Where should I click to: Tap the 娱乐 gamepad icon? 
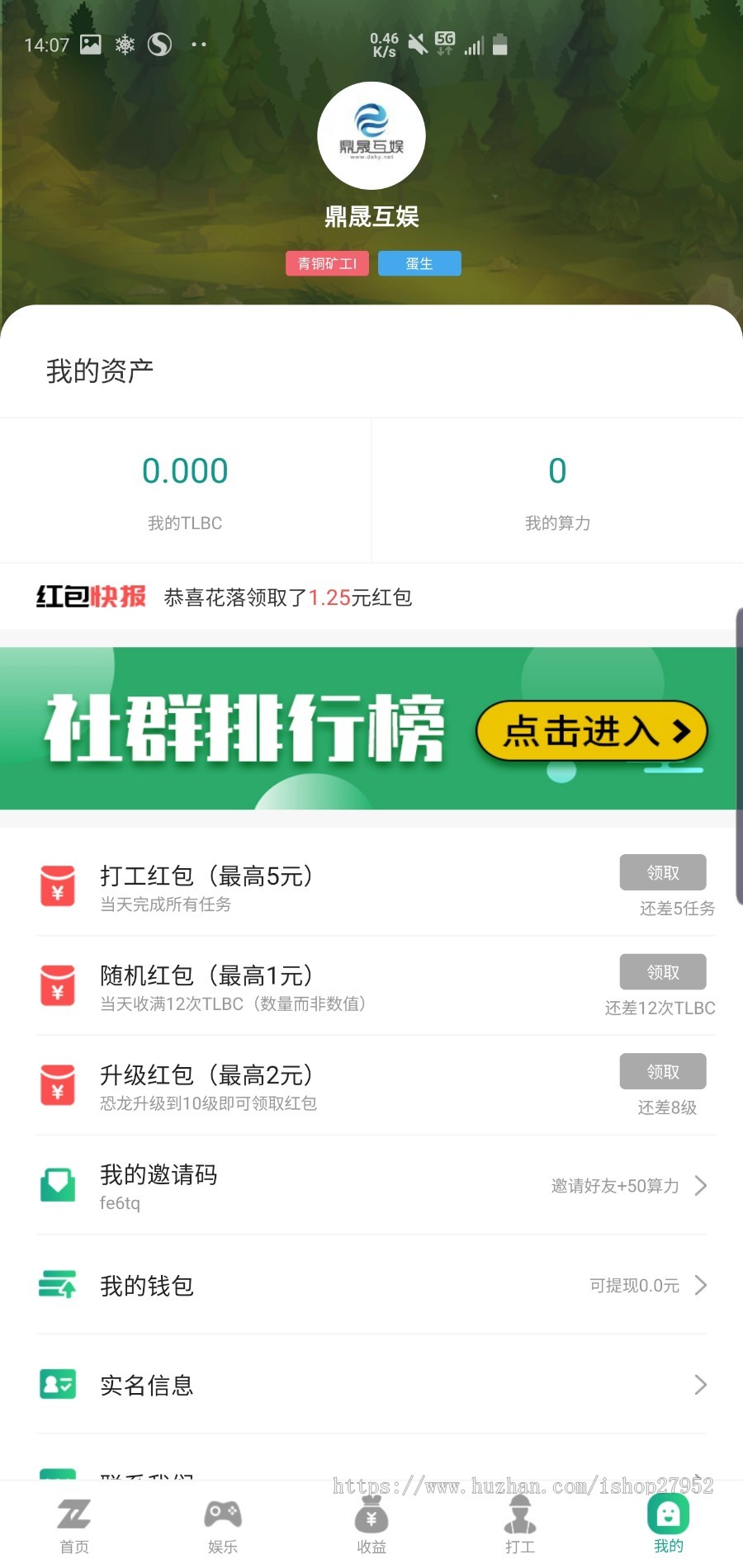tap(221, 1515)
